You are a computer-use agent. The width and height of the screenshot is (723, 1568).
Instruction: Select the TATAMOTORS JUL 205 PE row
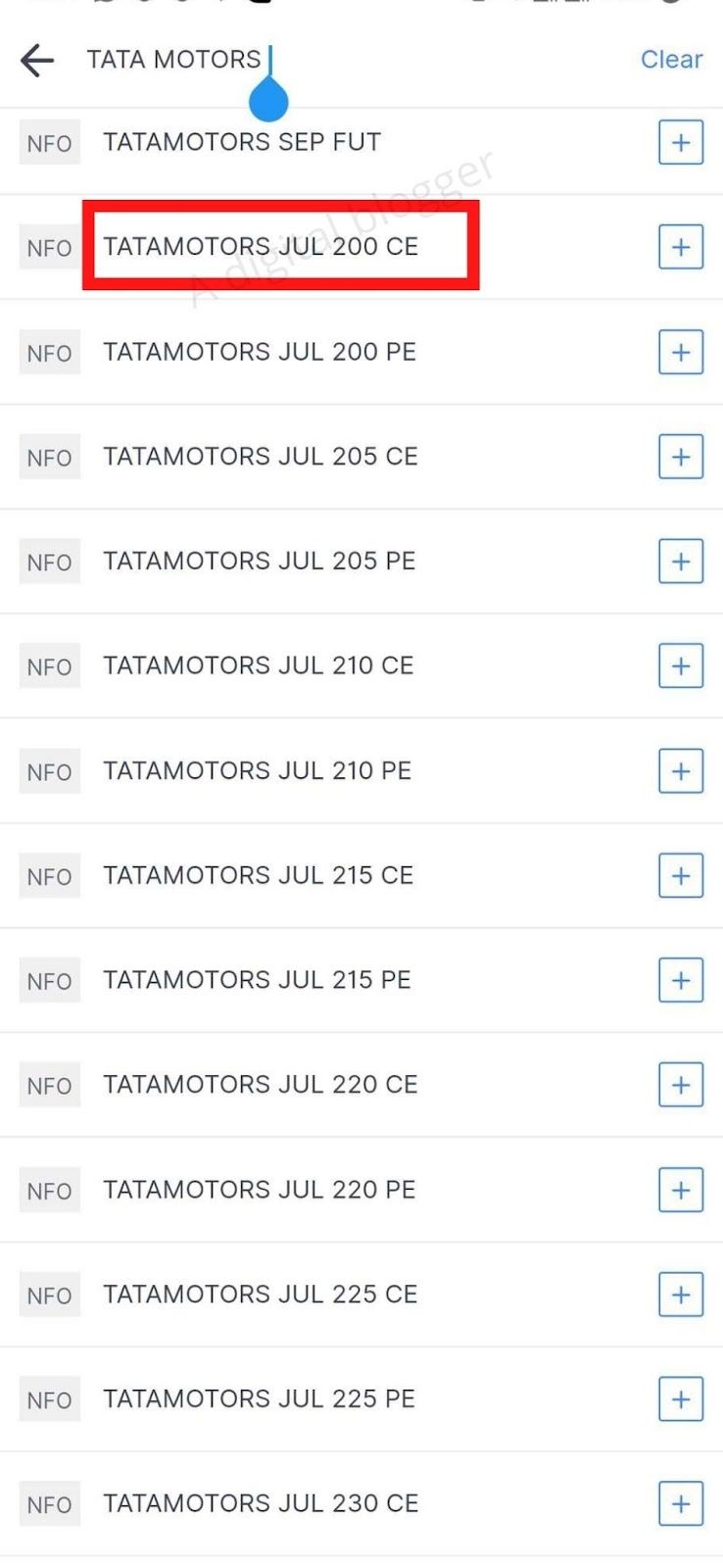[260, 561]
